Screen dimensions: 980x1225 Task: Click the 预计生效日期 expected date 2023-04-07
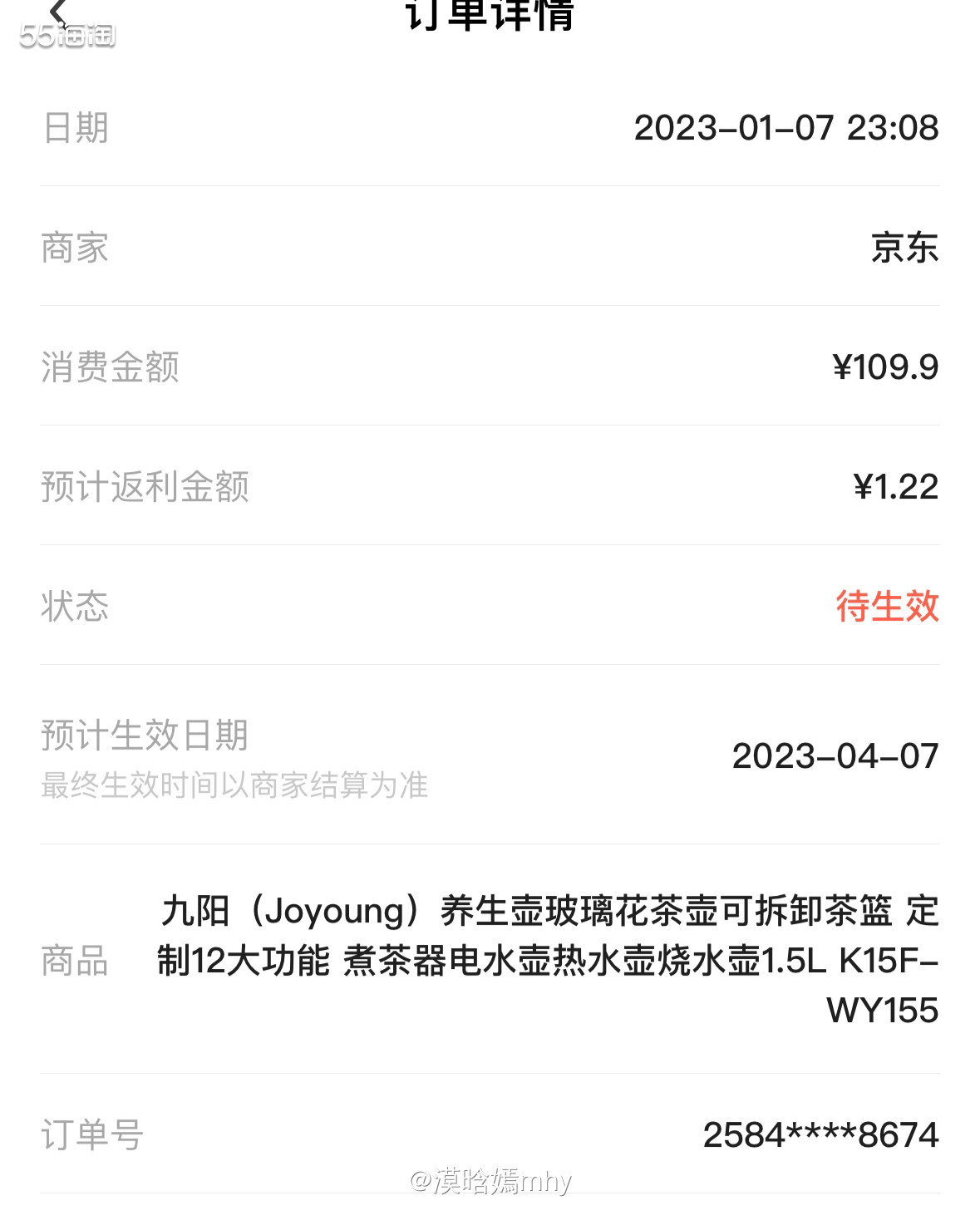835,757
